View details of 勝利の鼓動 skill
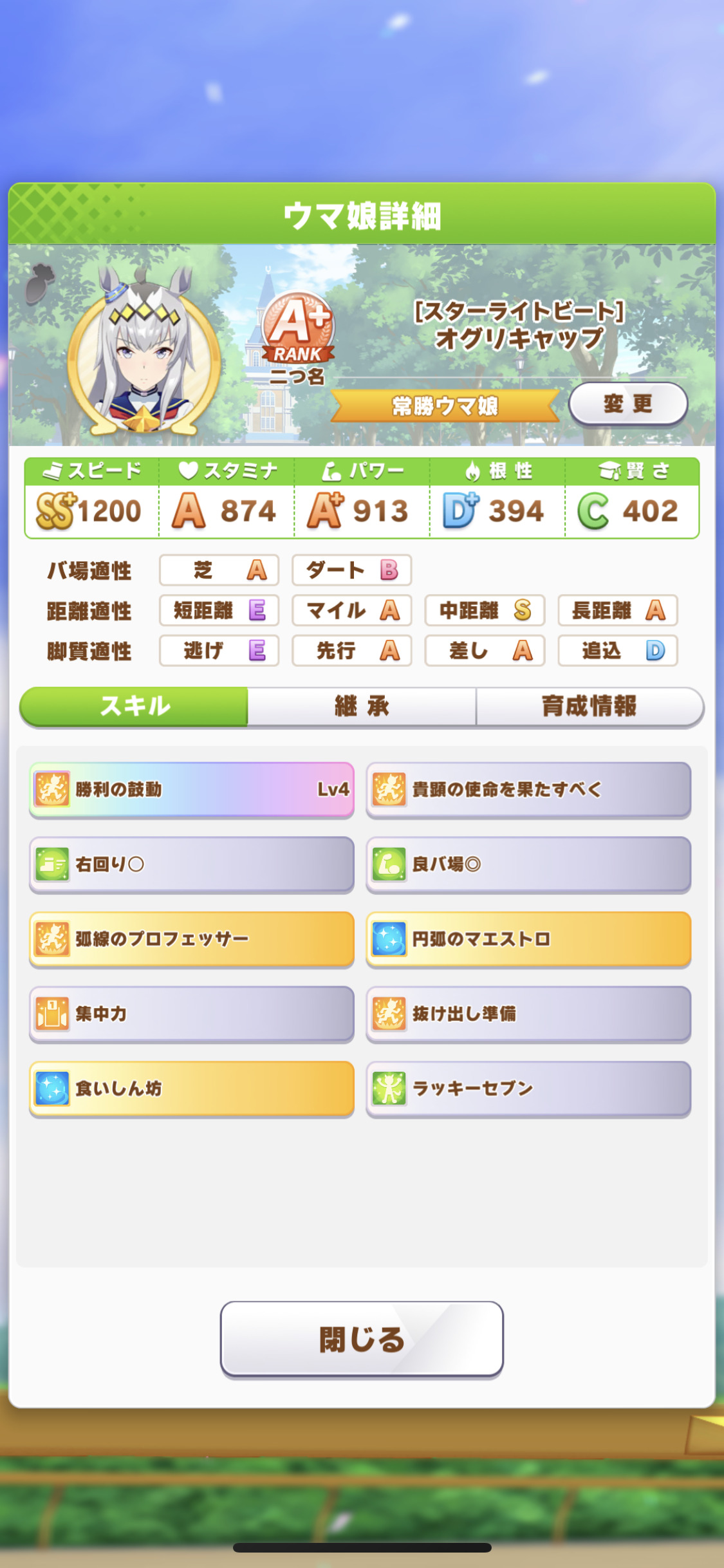The width and height of the screenshot is (724, 1568). [192, 789]
